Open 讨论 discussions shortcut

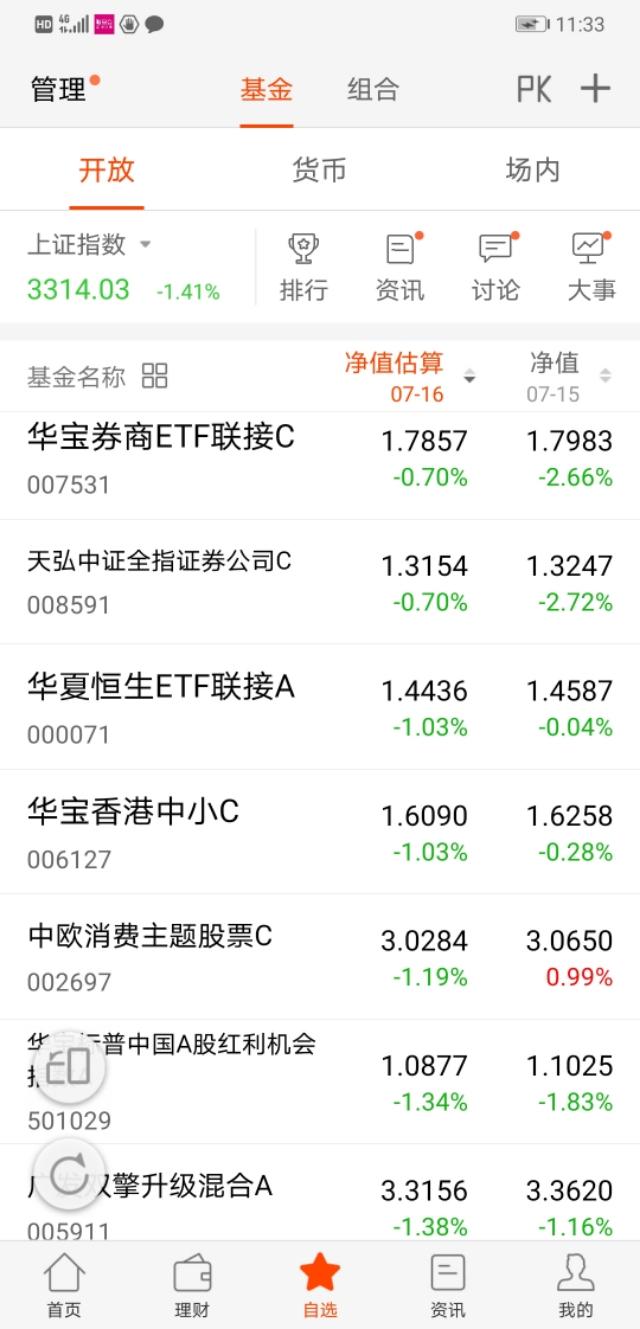pos(495,268)
